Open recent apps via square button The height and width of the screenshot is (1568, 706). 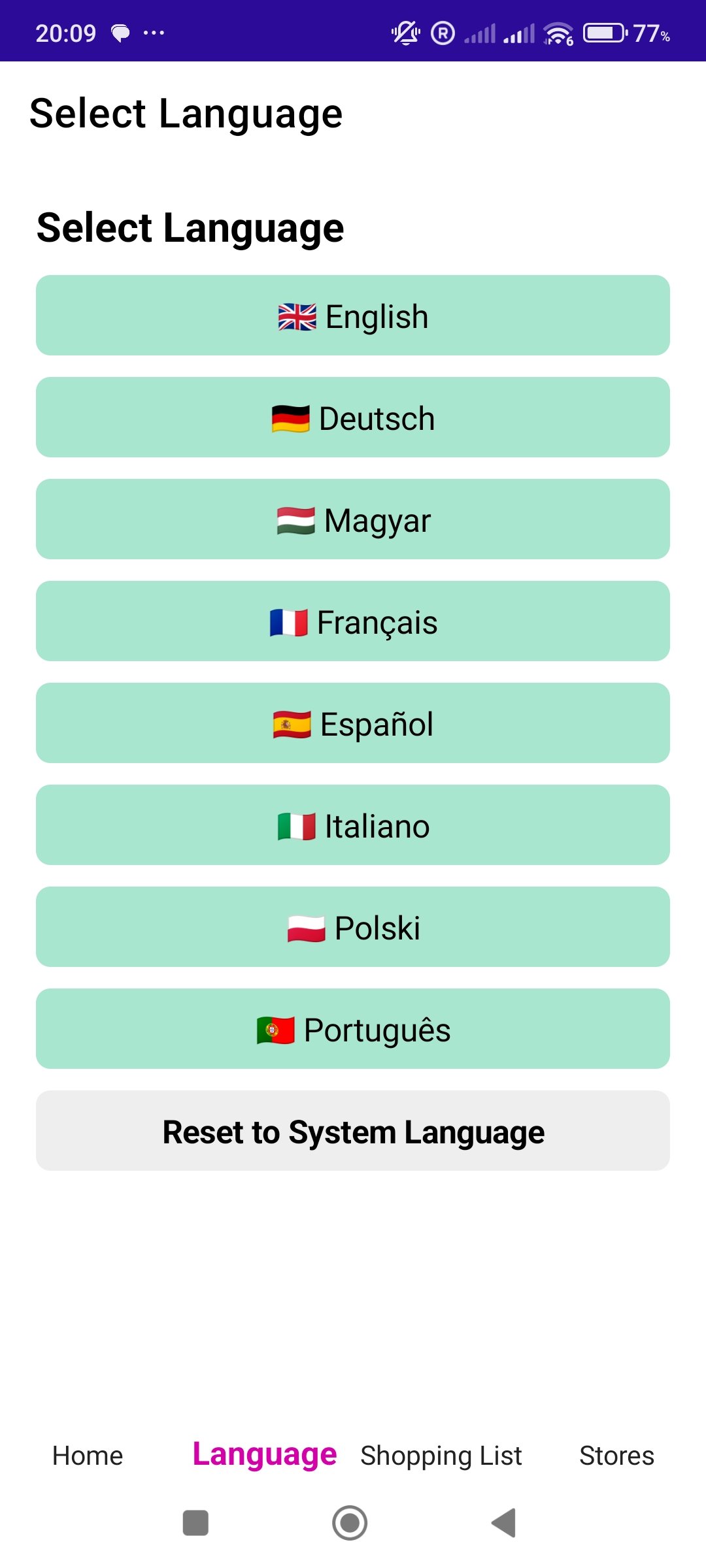[x=195, y=1523]
